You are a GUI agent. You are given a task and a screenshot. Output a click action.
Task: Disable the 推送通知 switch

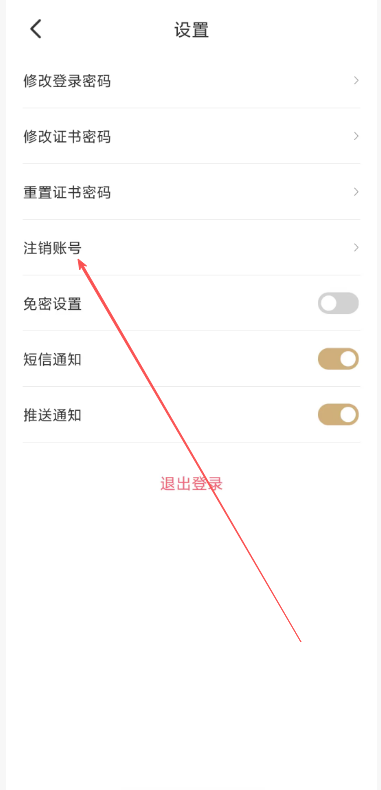[x=338, y=415]
